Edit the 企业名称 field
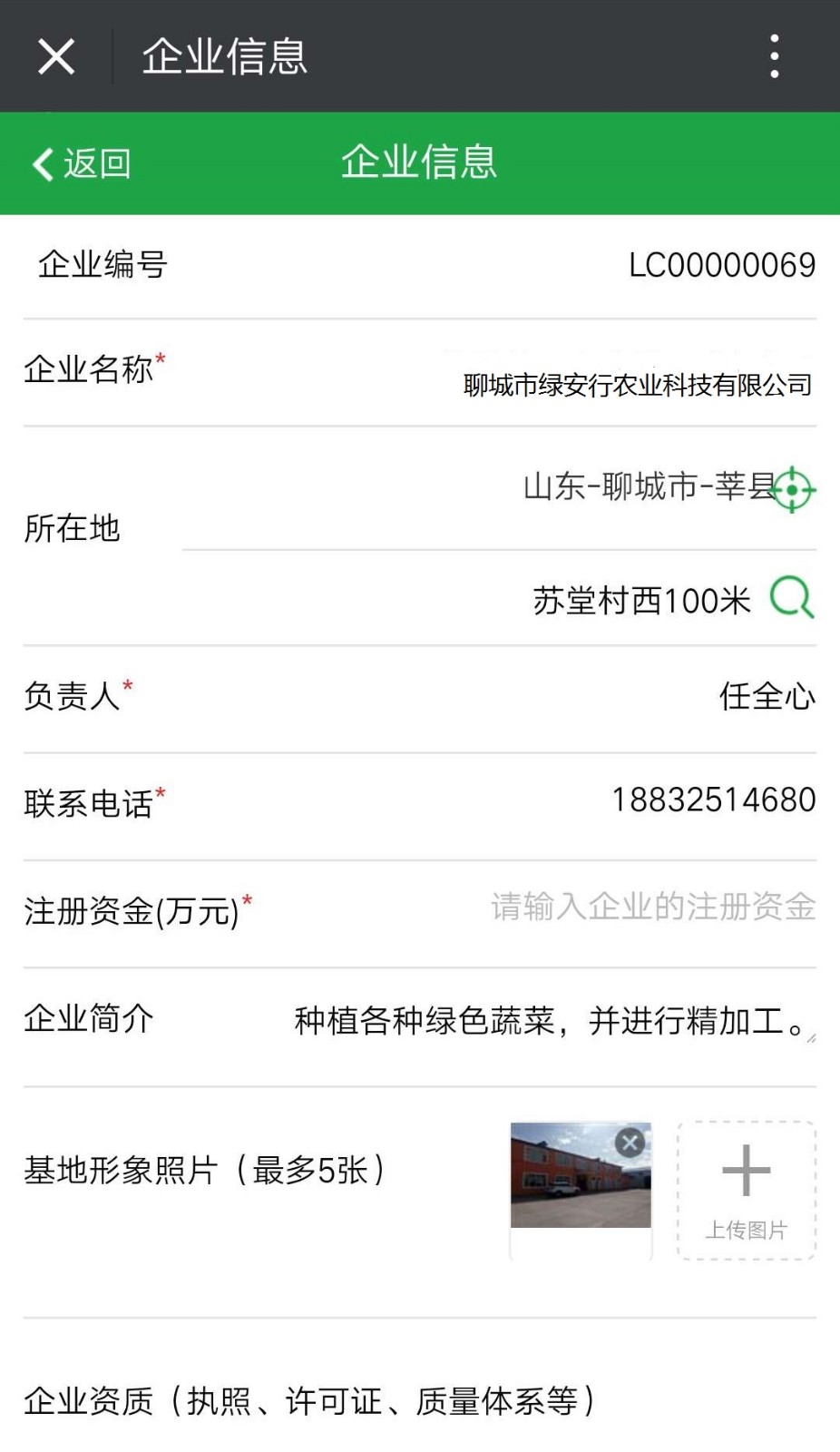The width and height of the screenshot is (840, 1452). point(635,385)
